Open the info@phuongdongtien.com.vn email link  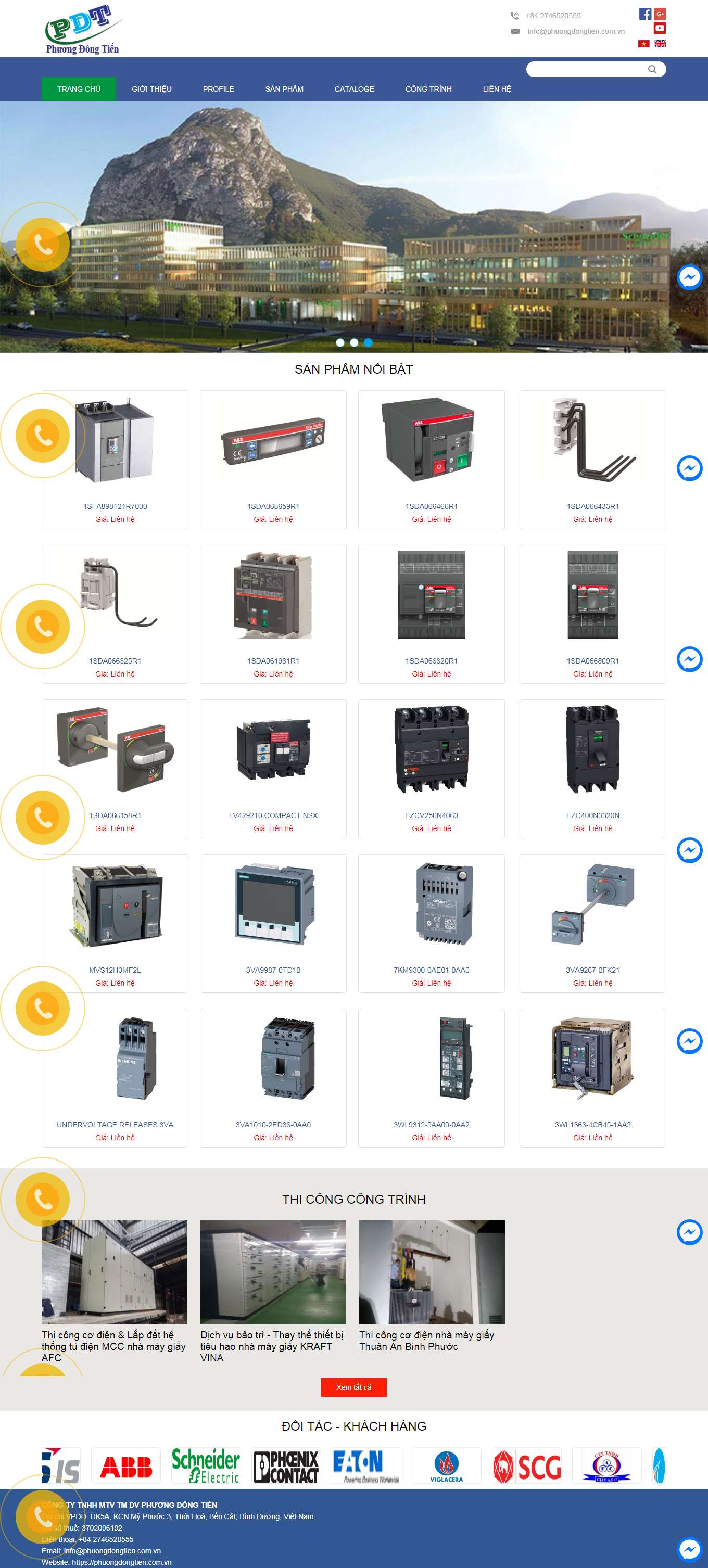[575, 32]
